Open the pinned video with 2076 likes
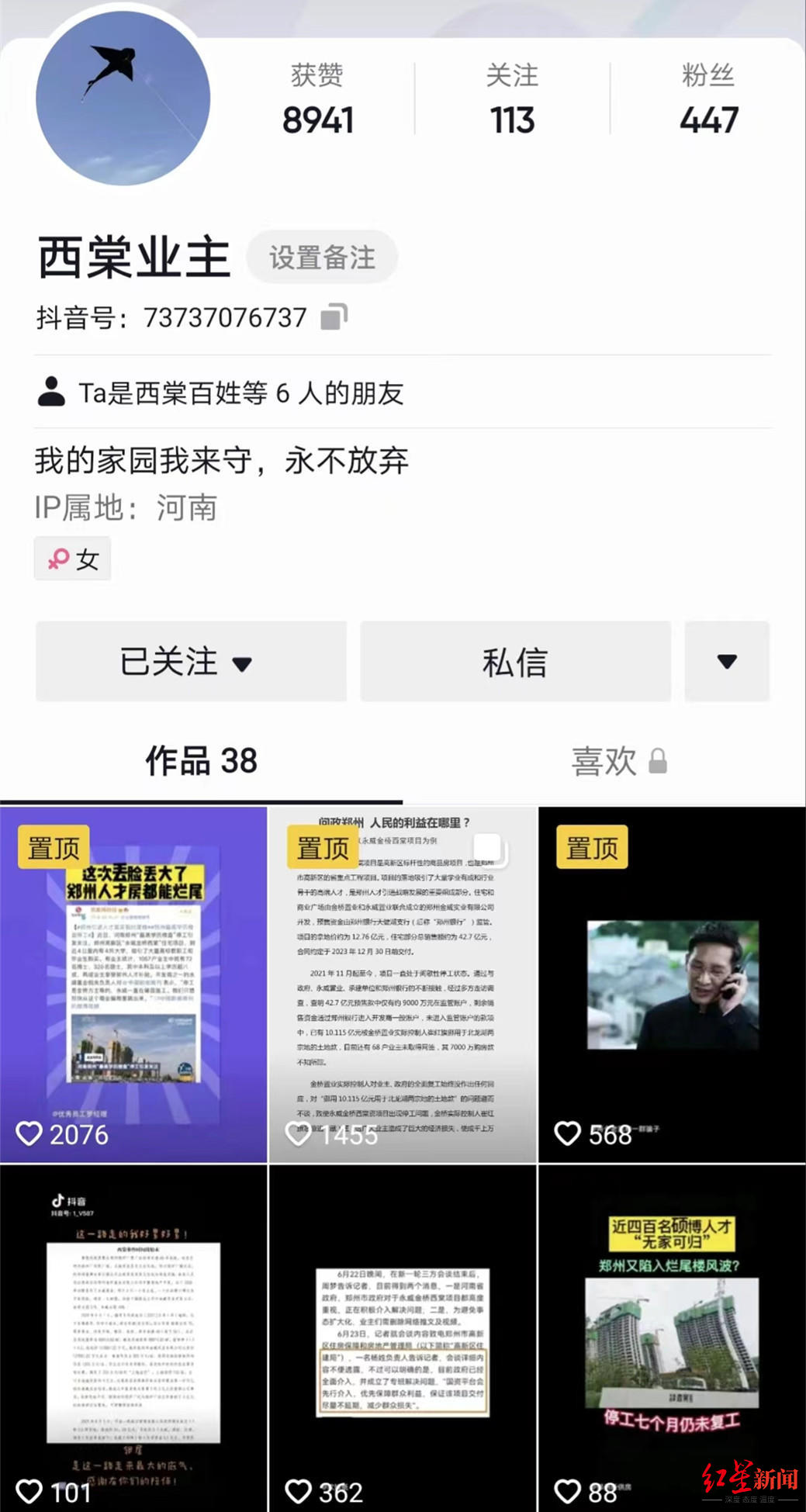The width and height of the screenshot is (806, 1512). 133,984
